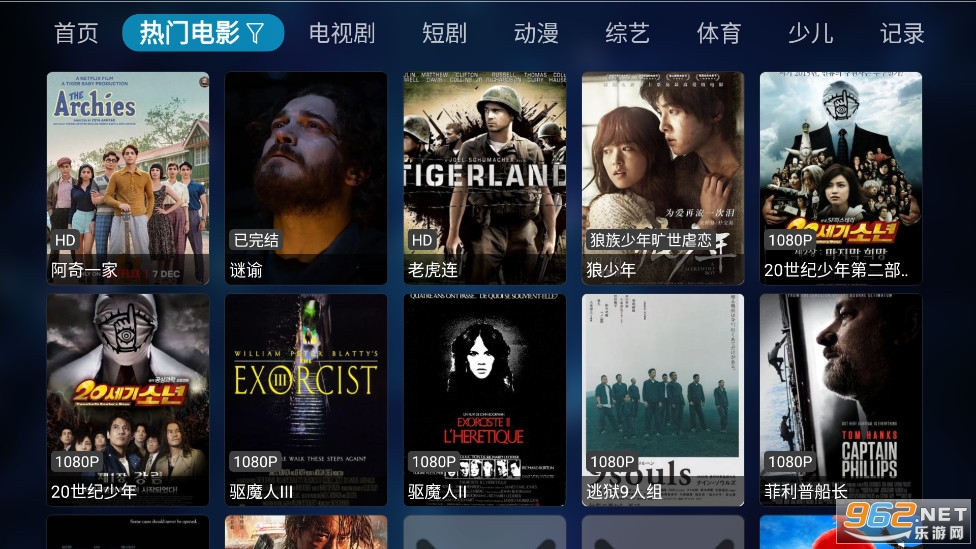Open the movie 驱魔人II
Screen dimensions: 976x549
click(485, 399)
